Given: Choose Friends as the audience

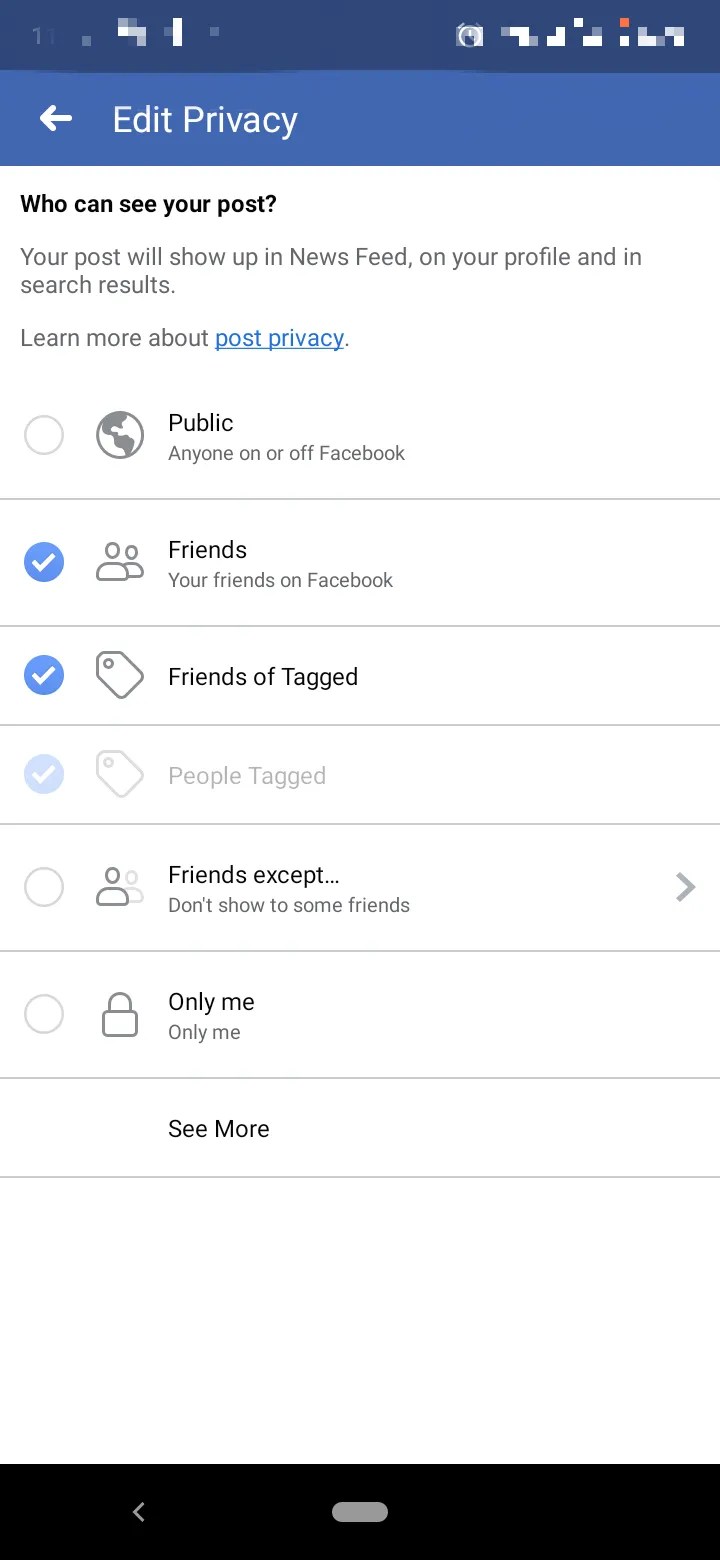Looking at the screenshot, I should tap(44, 562).
